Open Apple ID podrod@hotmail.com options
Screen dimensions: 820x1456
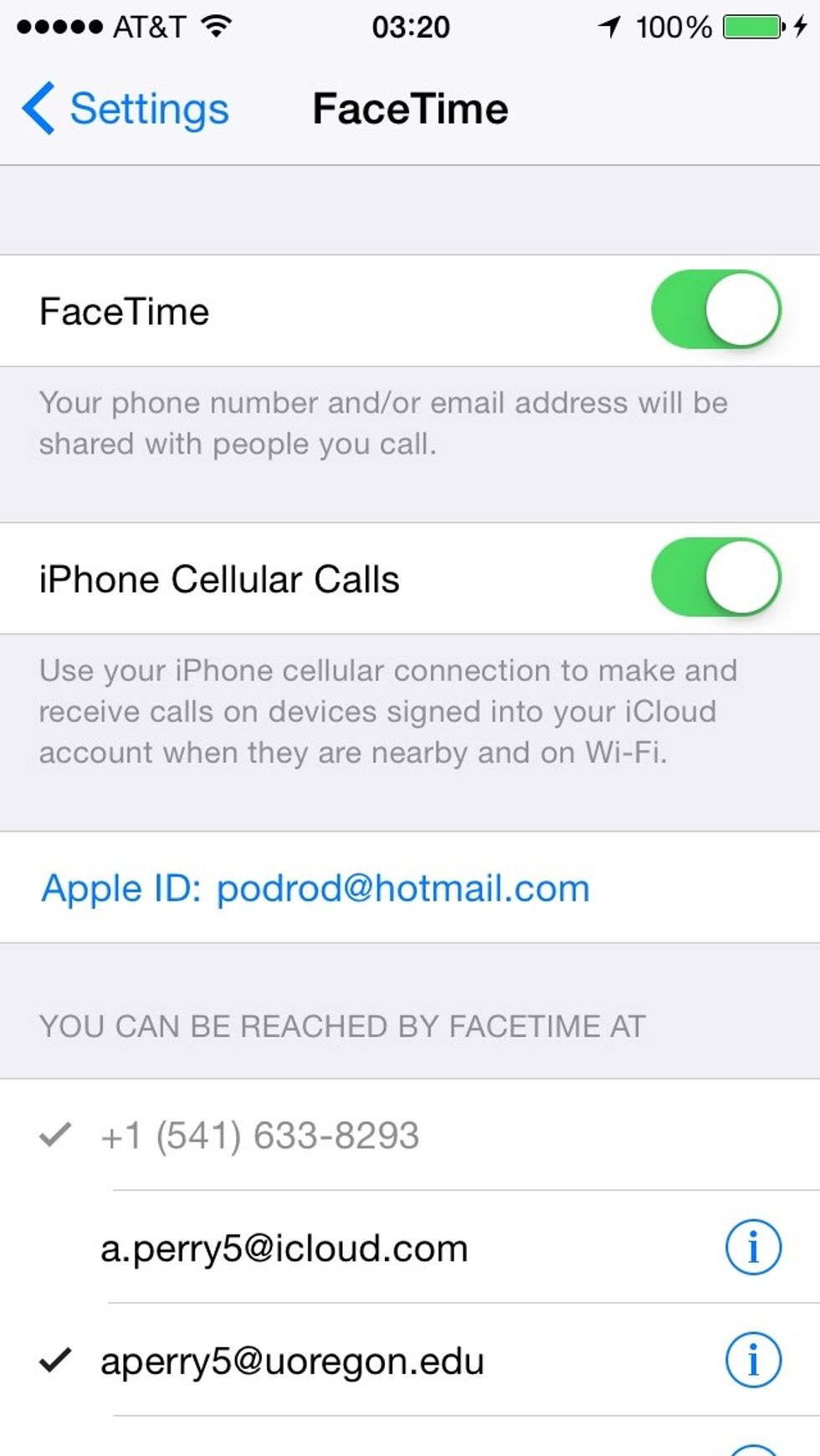tap(410, 888)
